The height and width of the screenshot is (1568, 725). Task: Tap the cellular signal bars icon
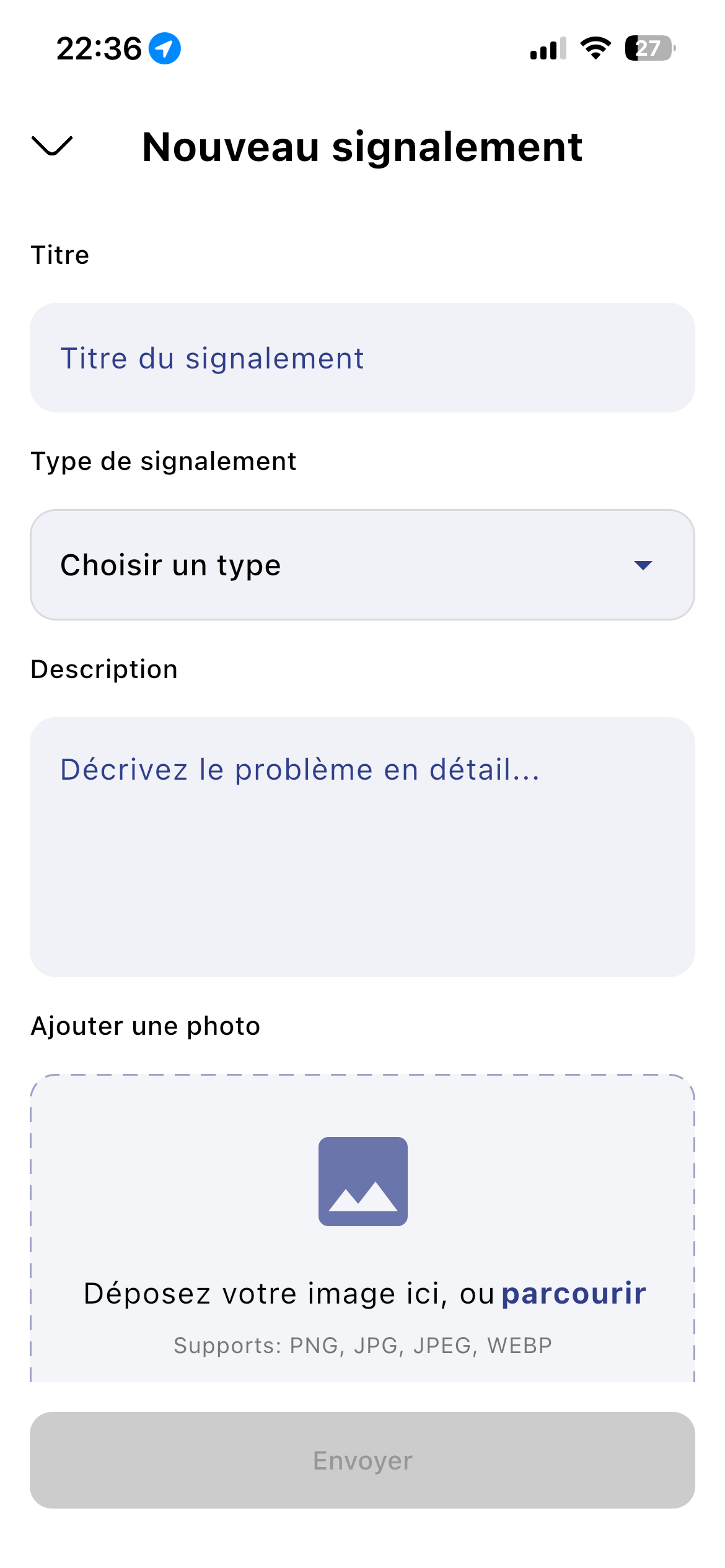(x=547, y=50)
